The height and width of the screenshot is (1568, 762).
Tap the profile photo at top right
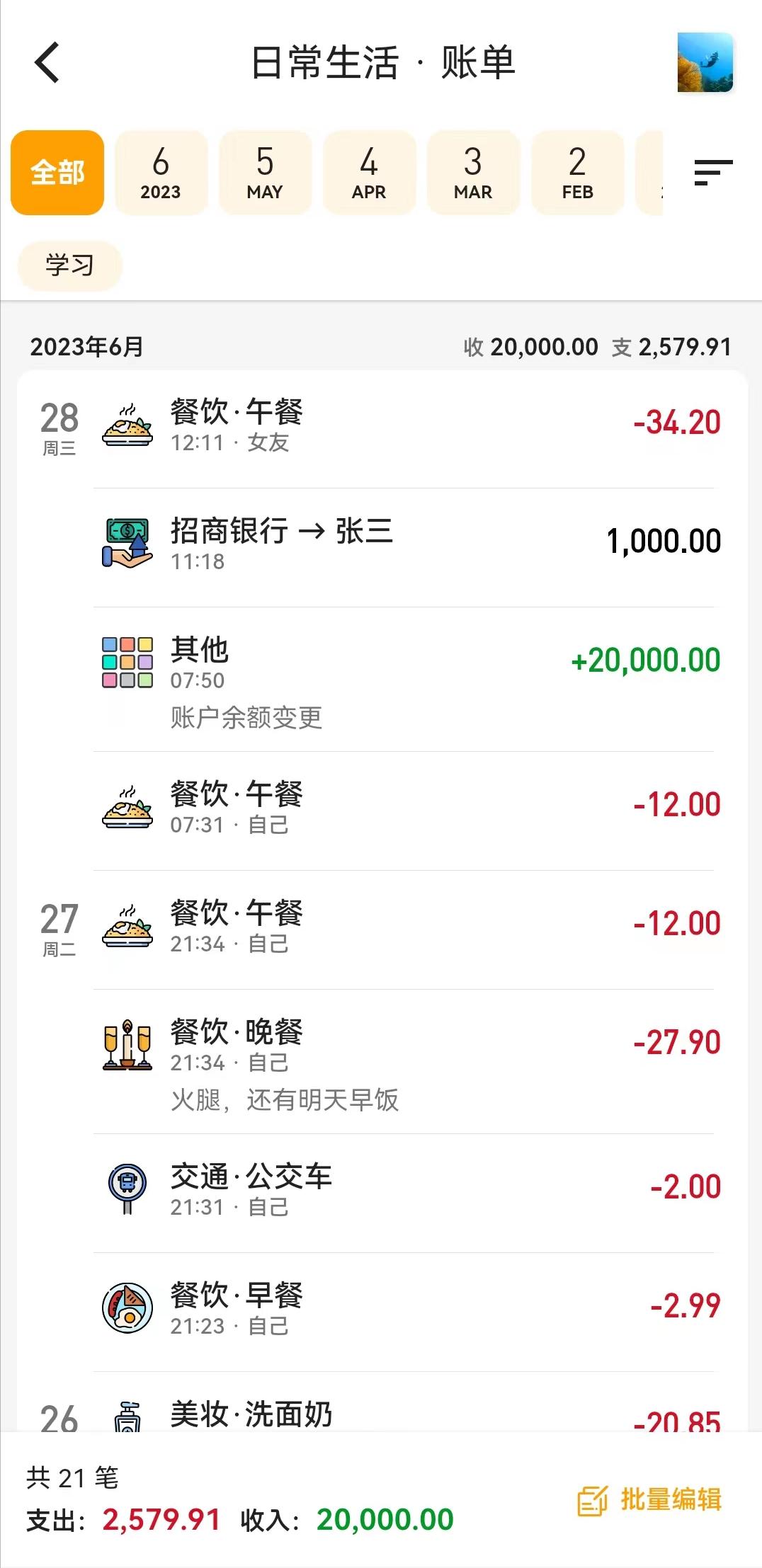coord(705,64)
